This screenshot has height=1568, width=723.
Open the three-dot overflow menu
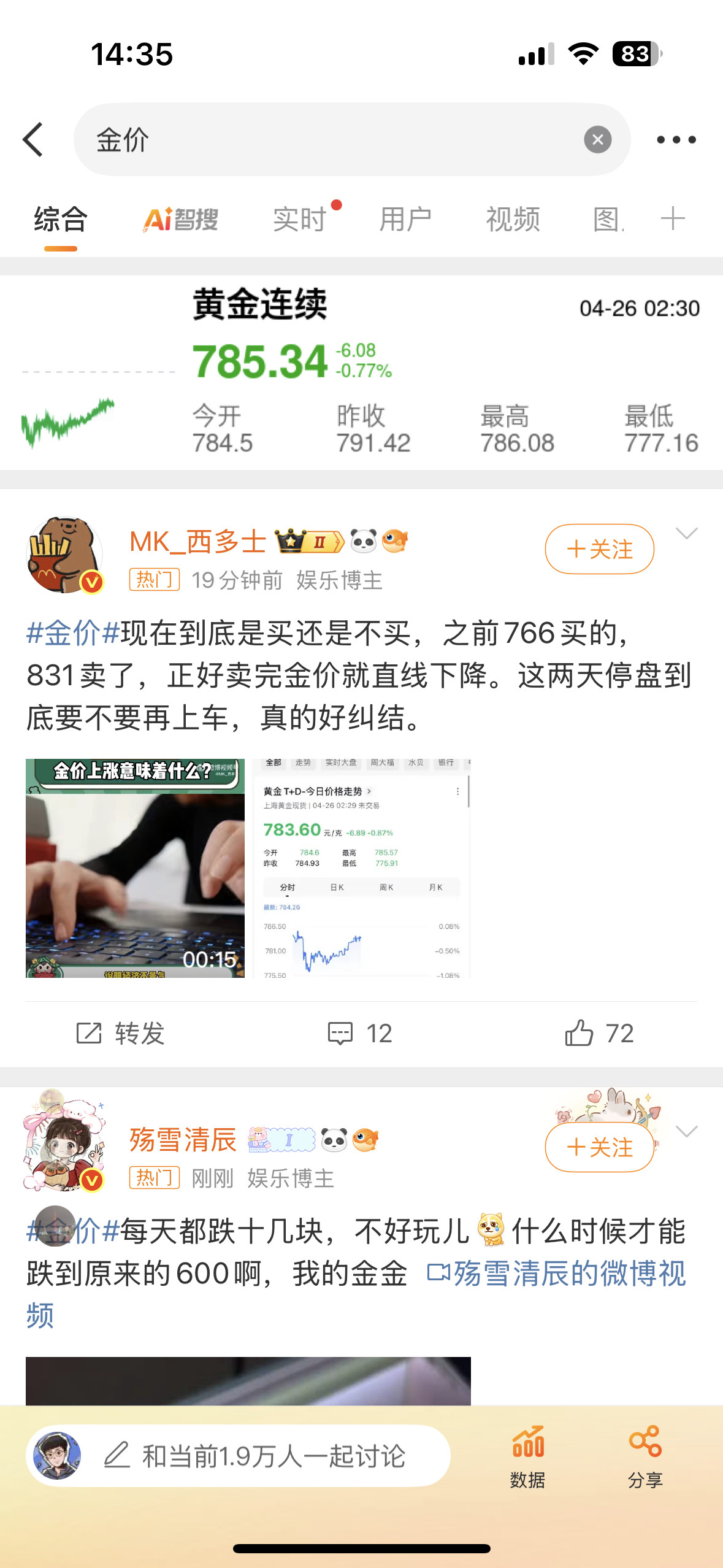(x=676, y=140)
